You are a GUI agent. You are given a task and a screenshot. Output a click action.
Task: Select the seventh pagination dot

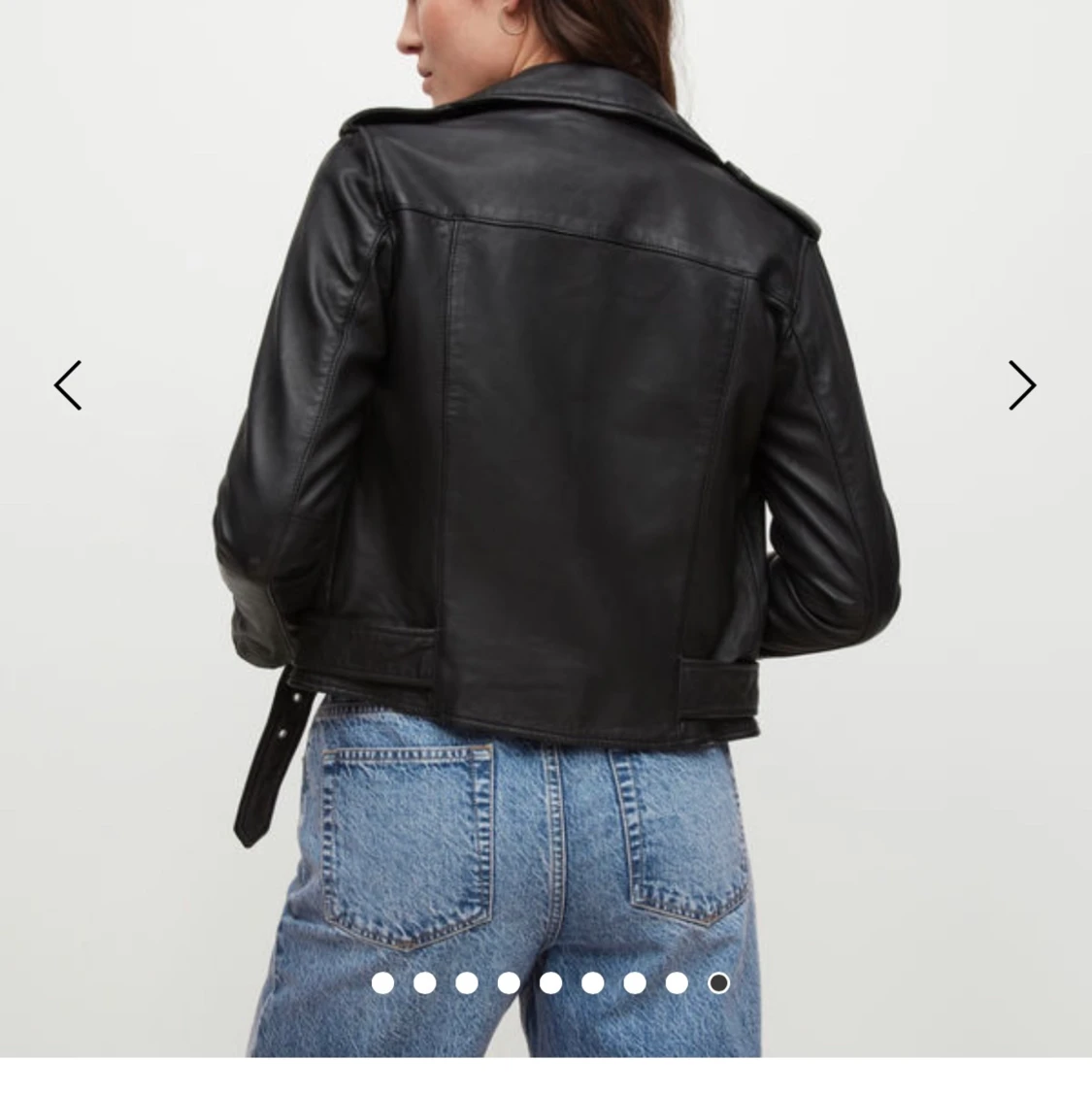coord(634,982)
